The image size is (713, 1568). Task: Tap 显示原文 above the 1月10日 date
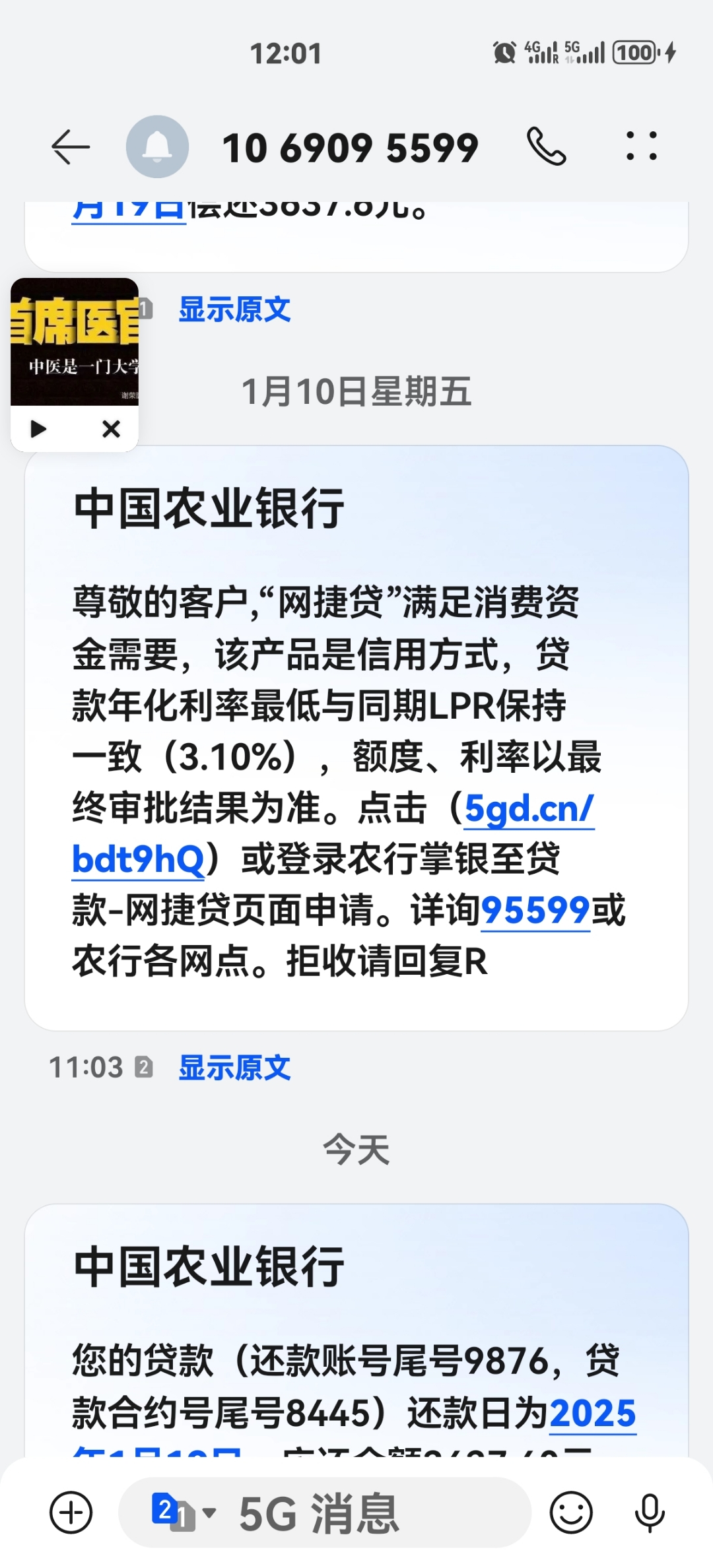point(234,310)
